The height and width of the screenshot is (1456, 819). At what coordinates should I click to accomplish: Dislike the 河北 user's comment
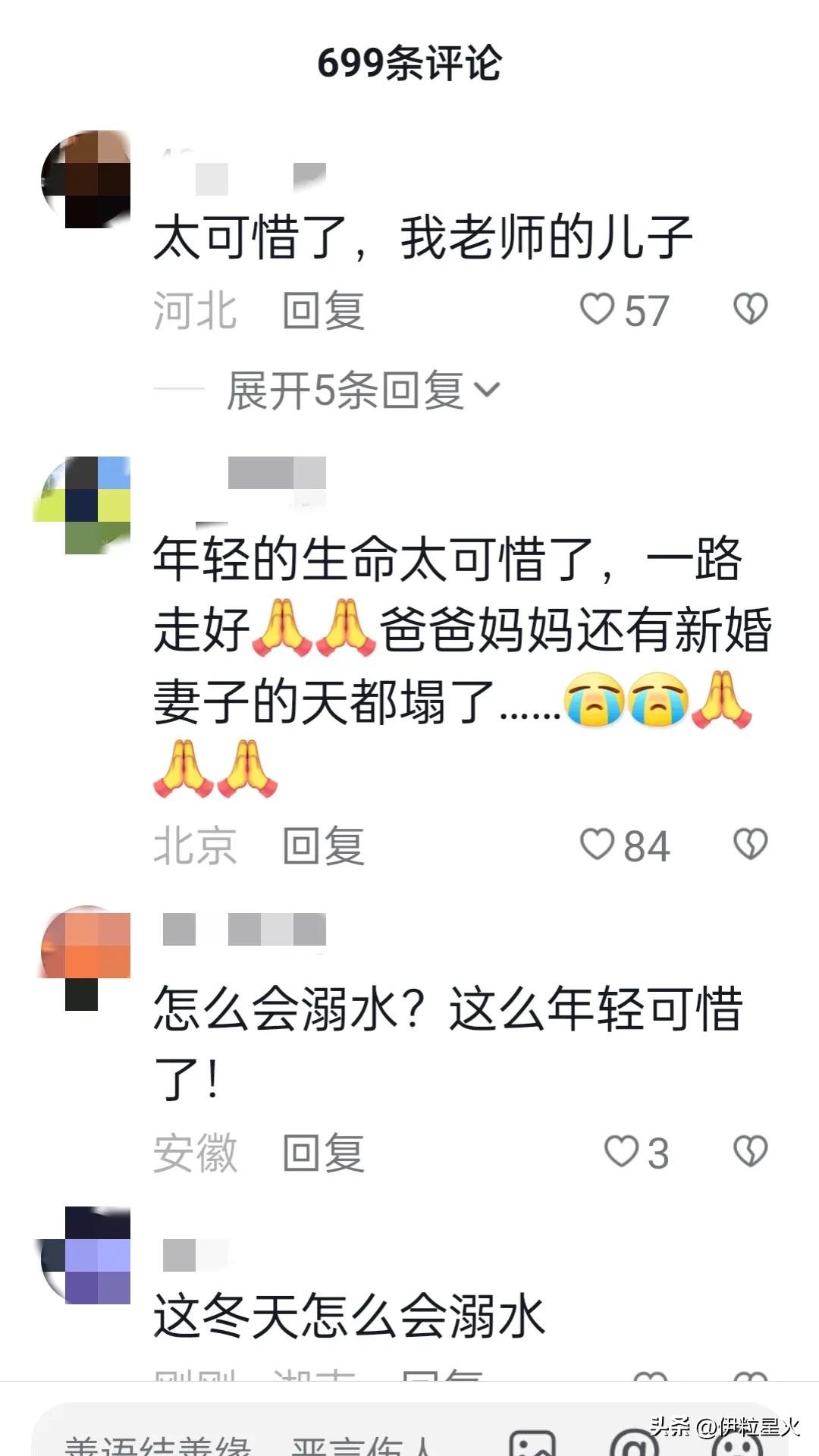[x=750, y=309]
